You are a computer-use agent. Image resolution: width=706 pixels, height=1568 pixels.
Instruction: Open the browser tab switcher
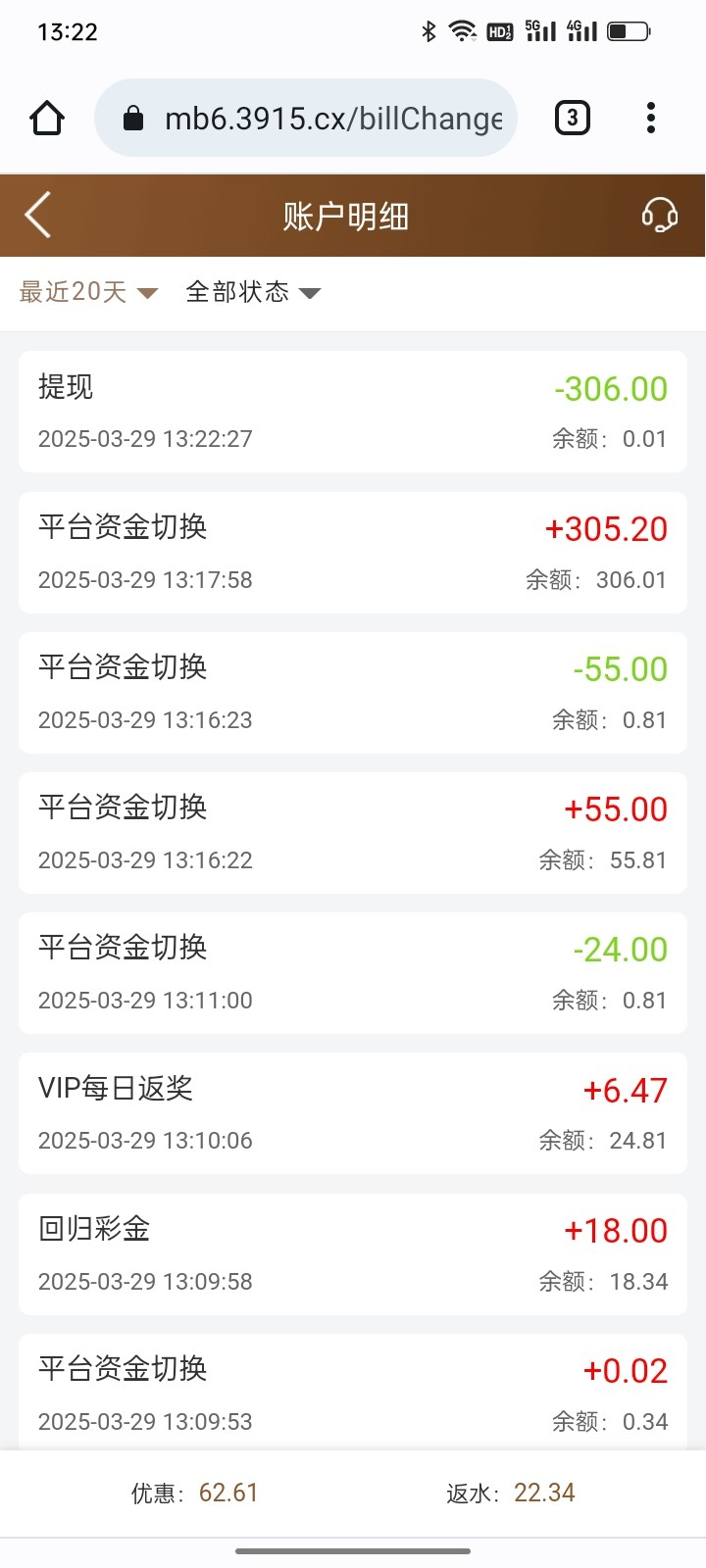click(573, 119)
